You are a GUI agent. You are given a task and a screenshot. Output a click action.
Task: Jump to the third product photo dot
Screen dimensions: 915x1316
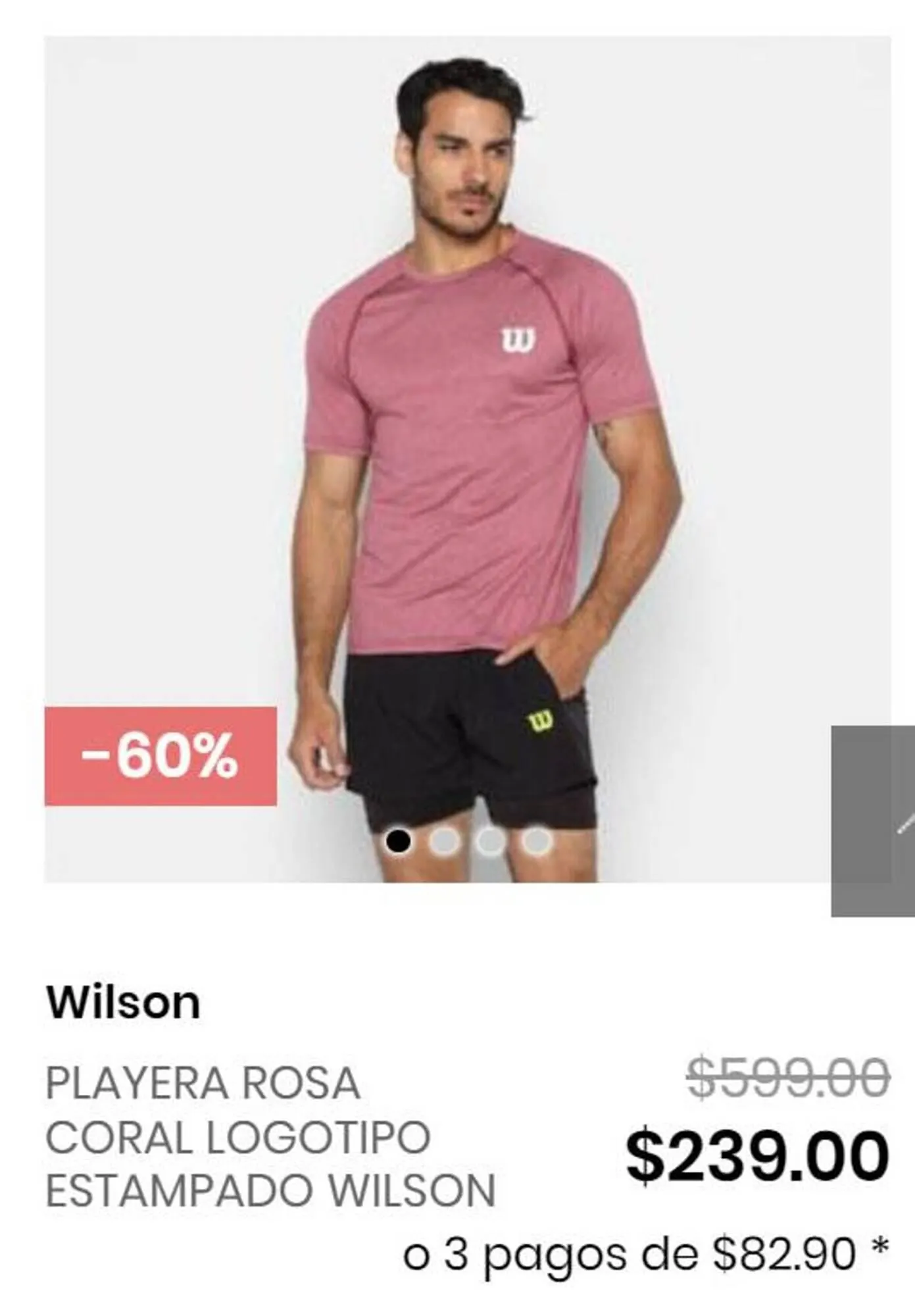coord(490,841)
